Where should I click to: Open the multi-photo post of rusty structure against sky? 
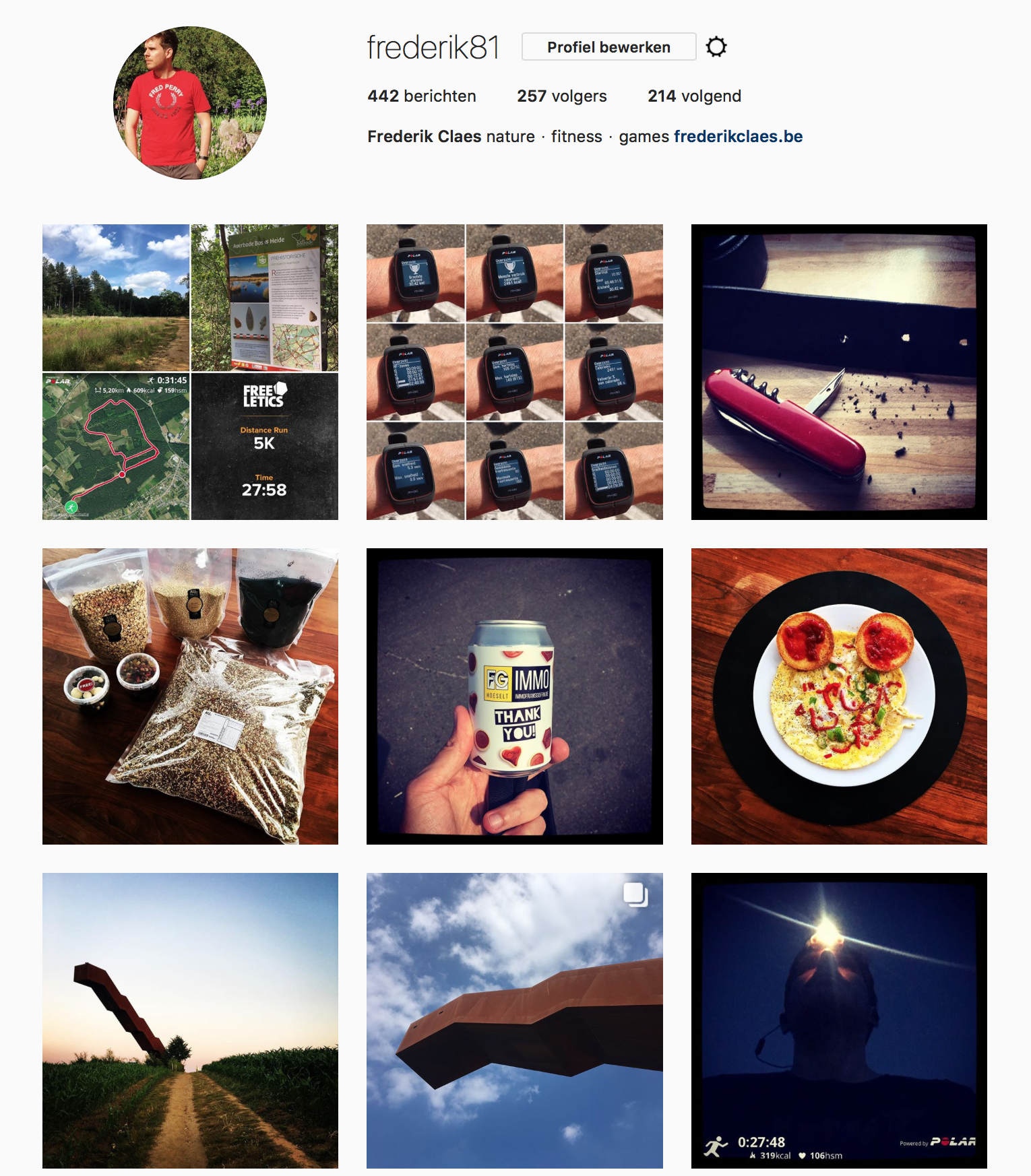pyautogui.click(x=514, y=1020)
